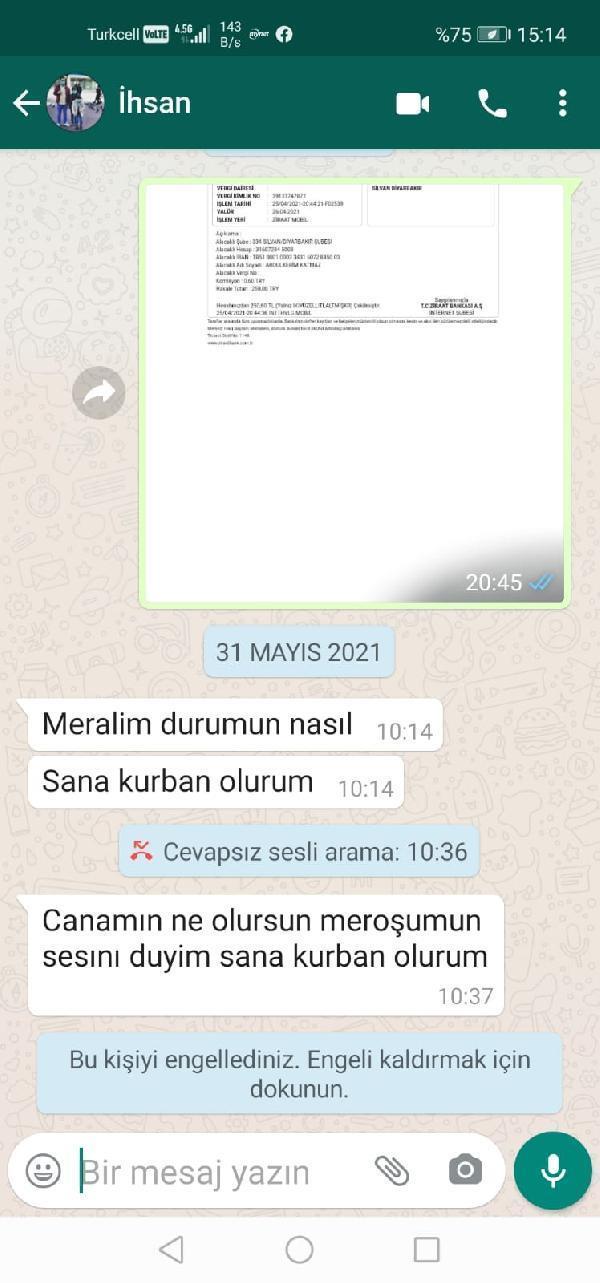The height and width of the screenshot is (1283, 600).
Task: Tap the system home button
Action: [299, 1249]
